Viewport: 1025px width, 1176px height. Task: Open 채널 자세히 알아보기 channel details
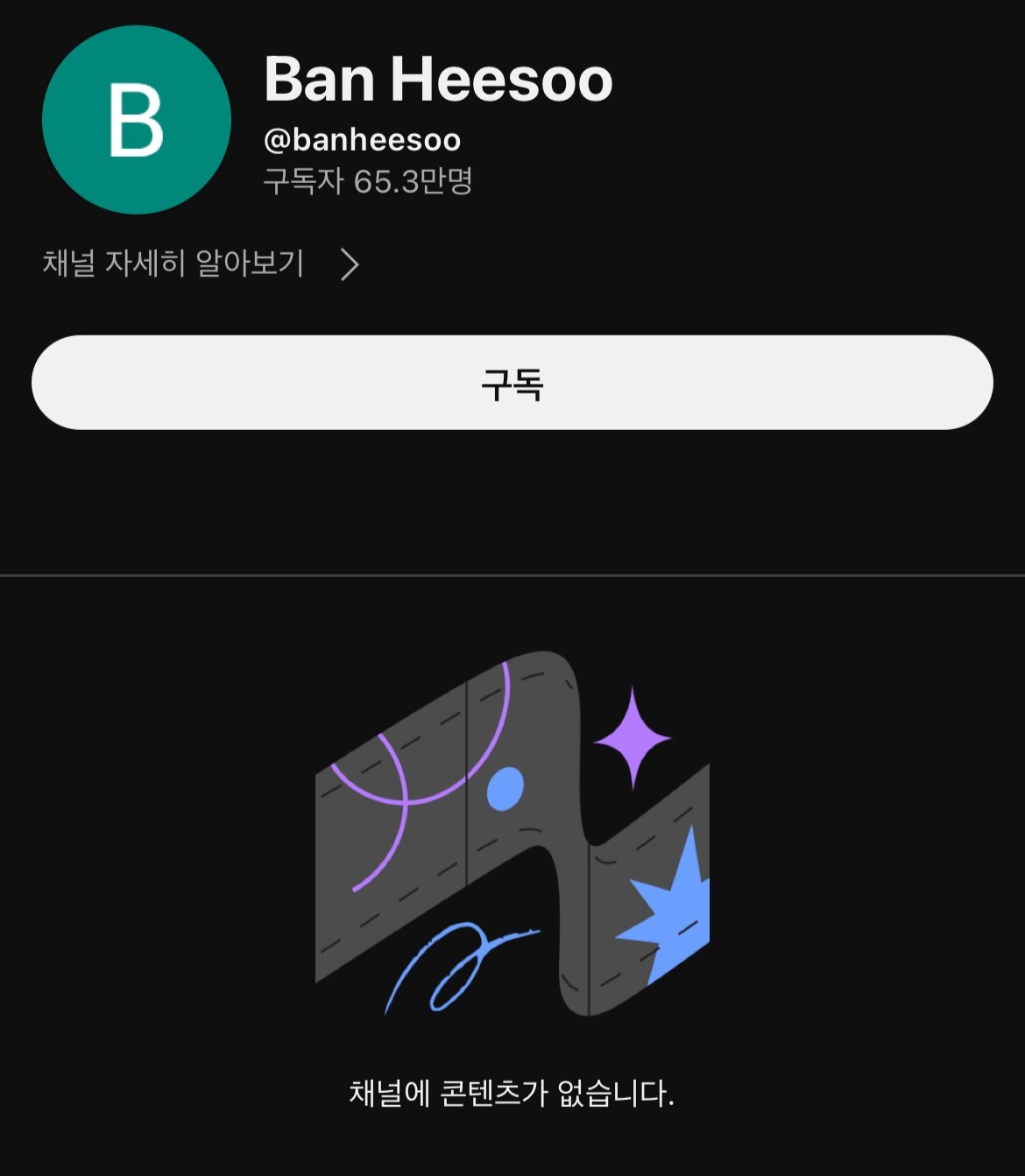[201, 264]
